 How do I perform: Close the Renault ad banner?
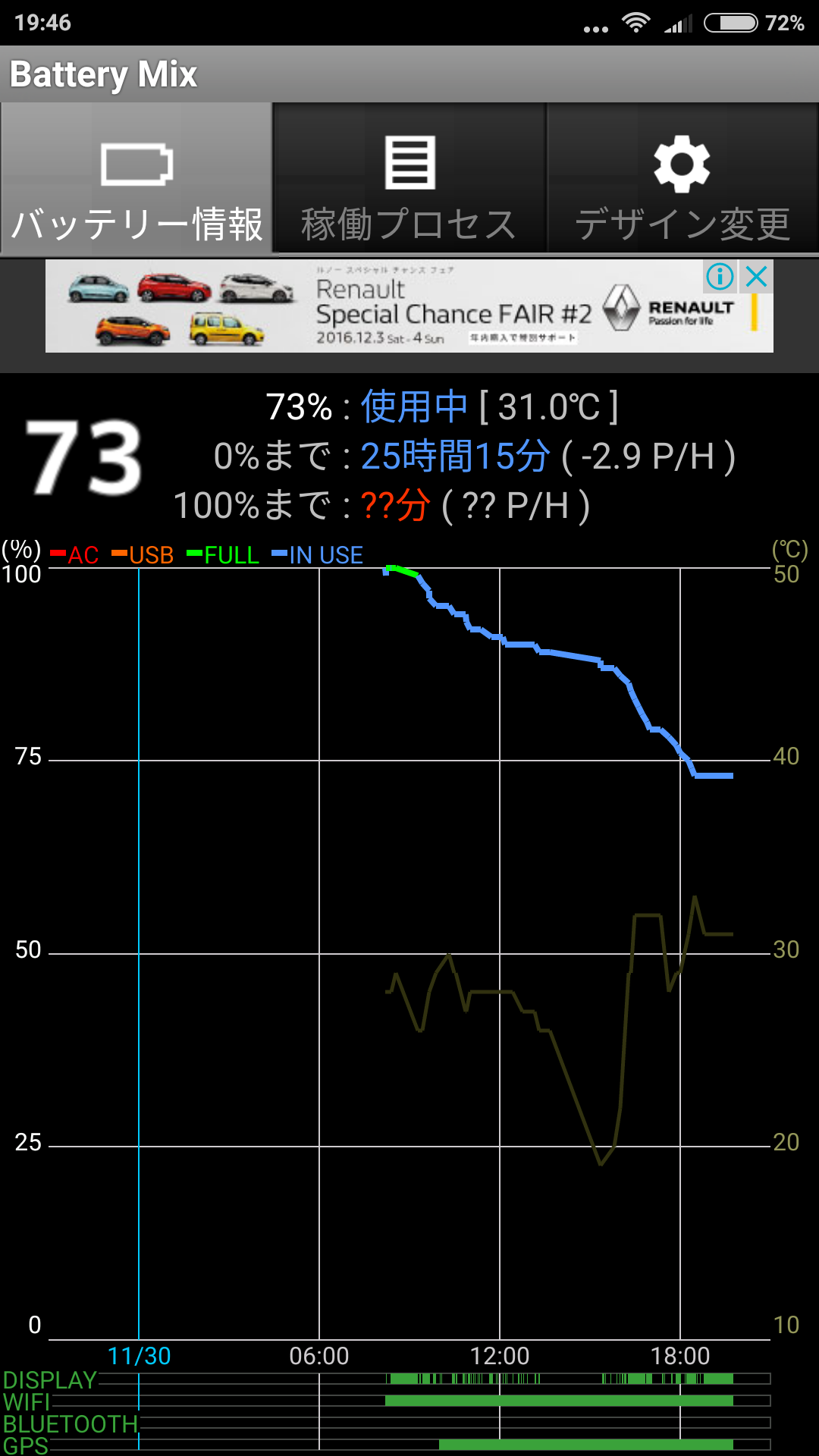(x=757, y=276)
